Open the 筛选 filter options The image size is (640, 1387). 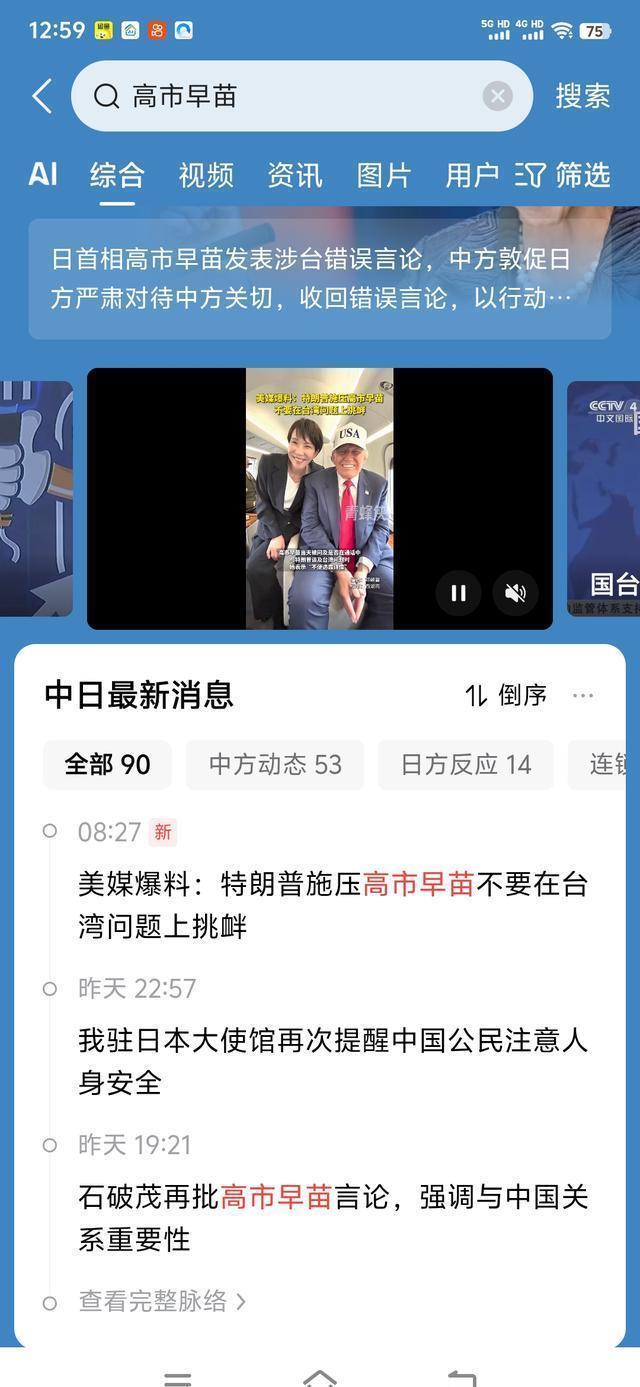point(564,176)
